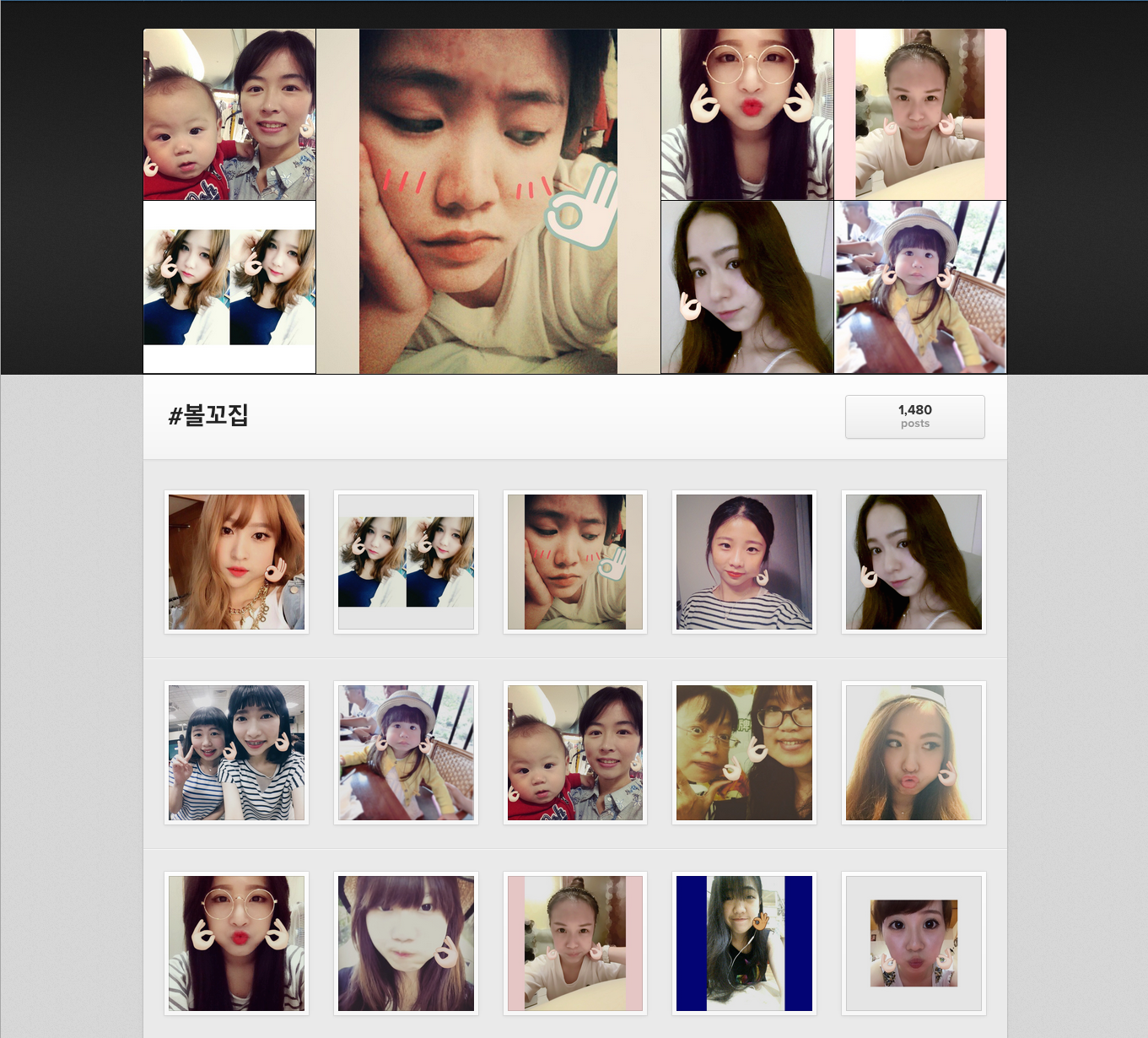1148x1038 pixels.
Task: Open the grid post of the lone woman in a striped shirt
Action: (x=744, y=562)
